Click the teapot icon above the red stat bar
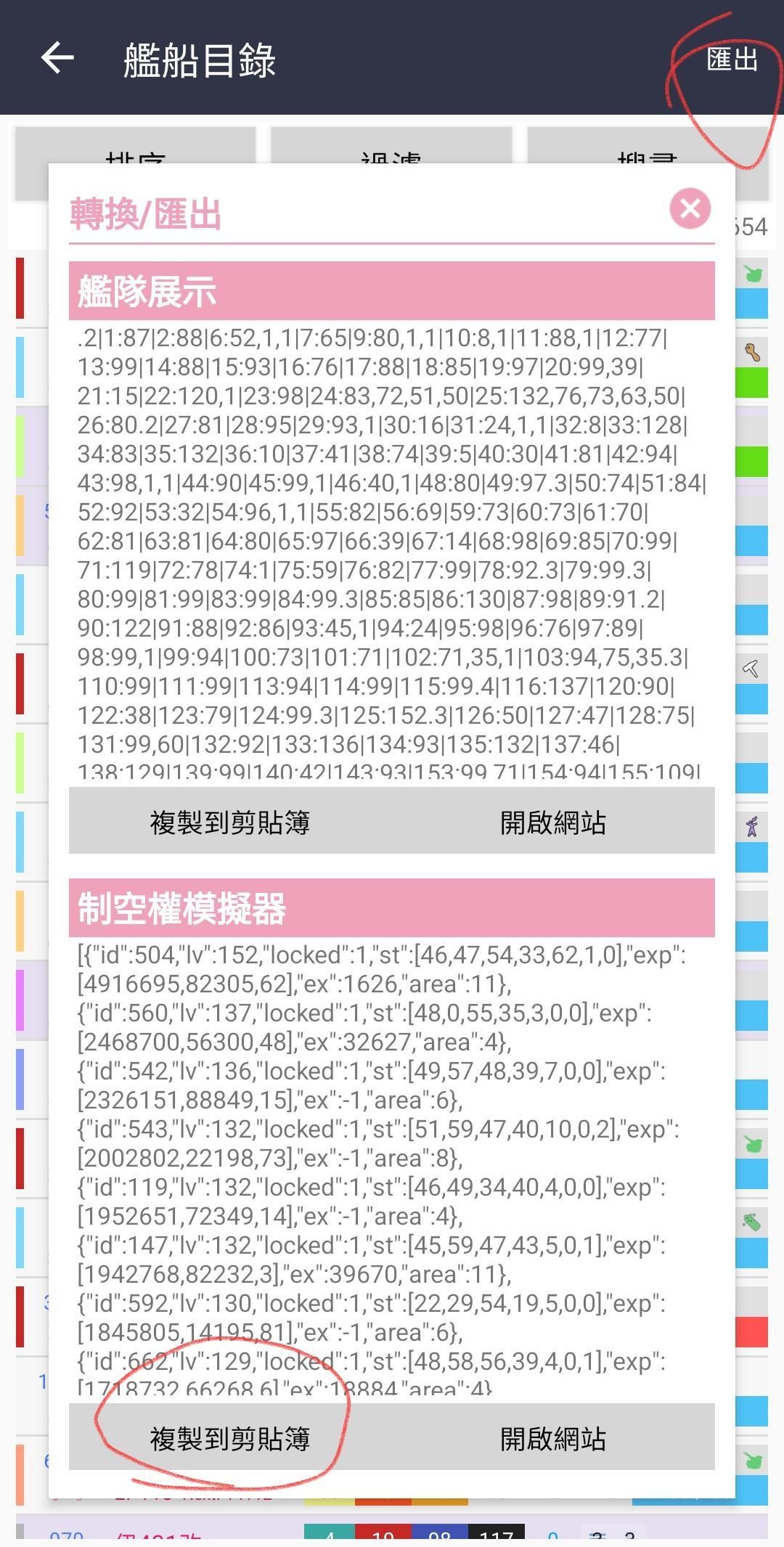 (x=754, y=1145)
